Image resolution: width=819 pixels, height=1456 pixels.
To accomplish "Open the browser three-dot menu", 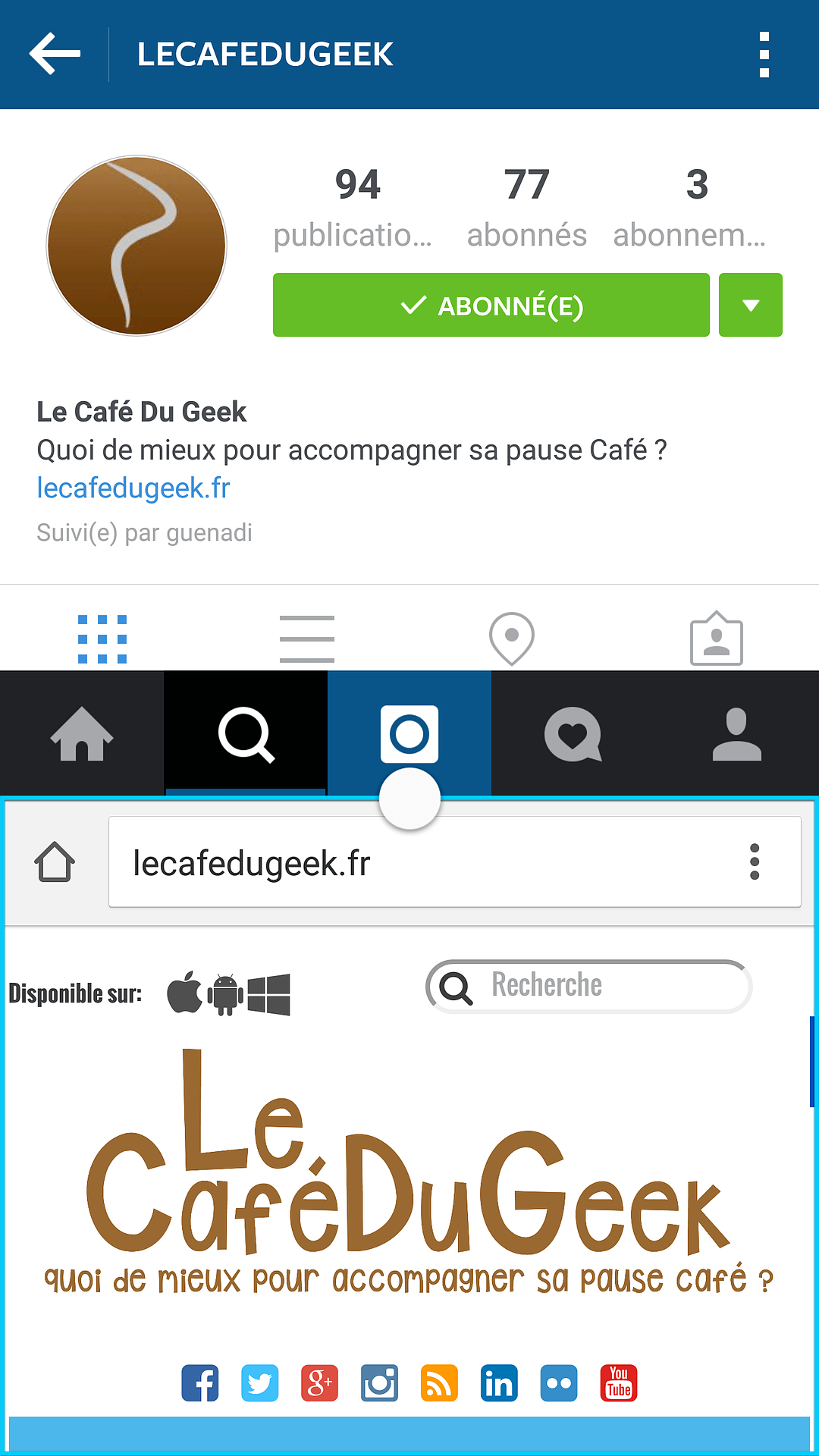I will (x=754, y=862).
